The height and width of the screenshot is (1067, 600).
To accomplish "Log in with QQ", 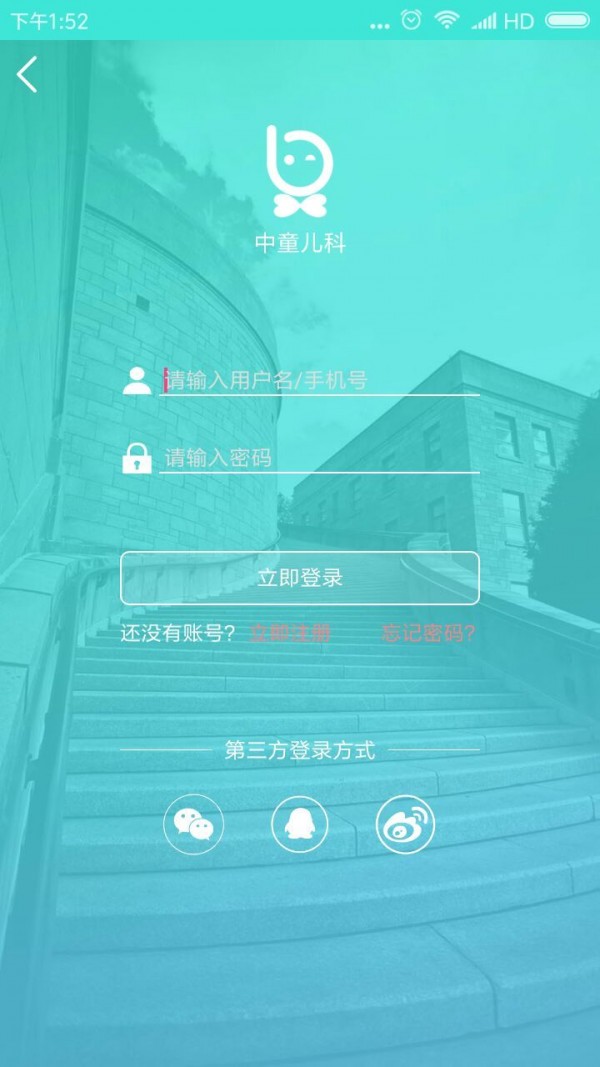I will point(300,825).
